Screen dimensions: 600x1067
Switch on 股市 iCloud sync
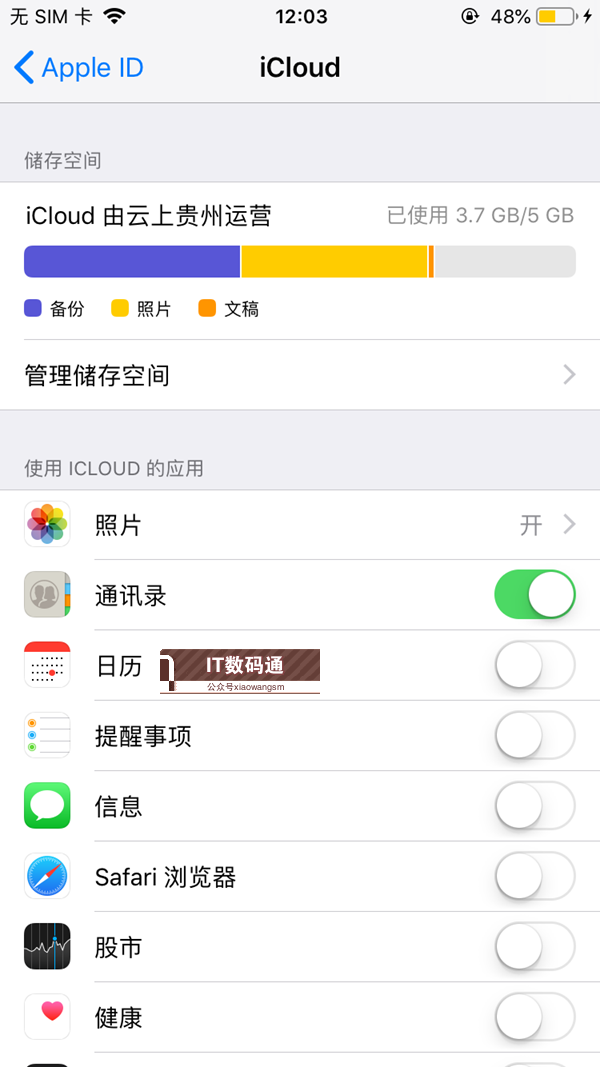(535, 947)
